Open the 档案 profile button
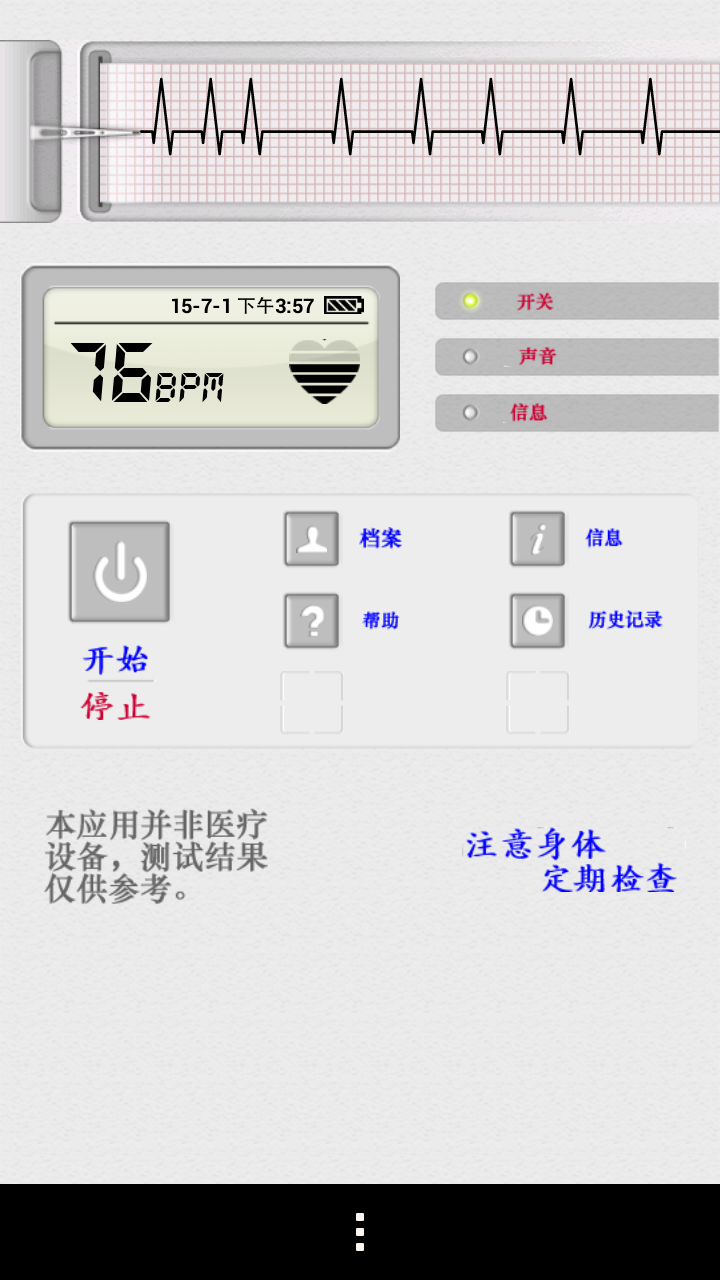 coord(312,539)
